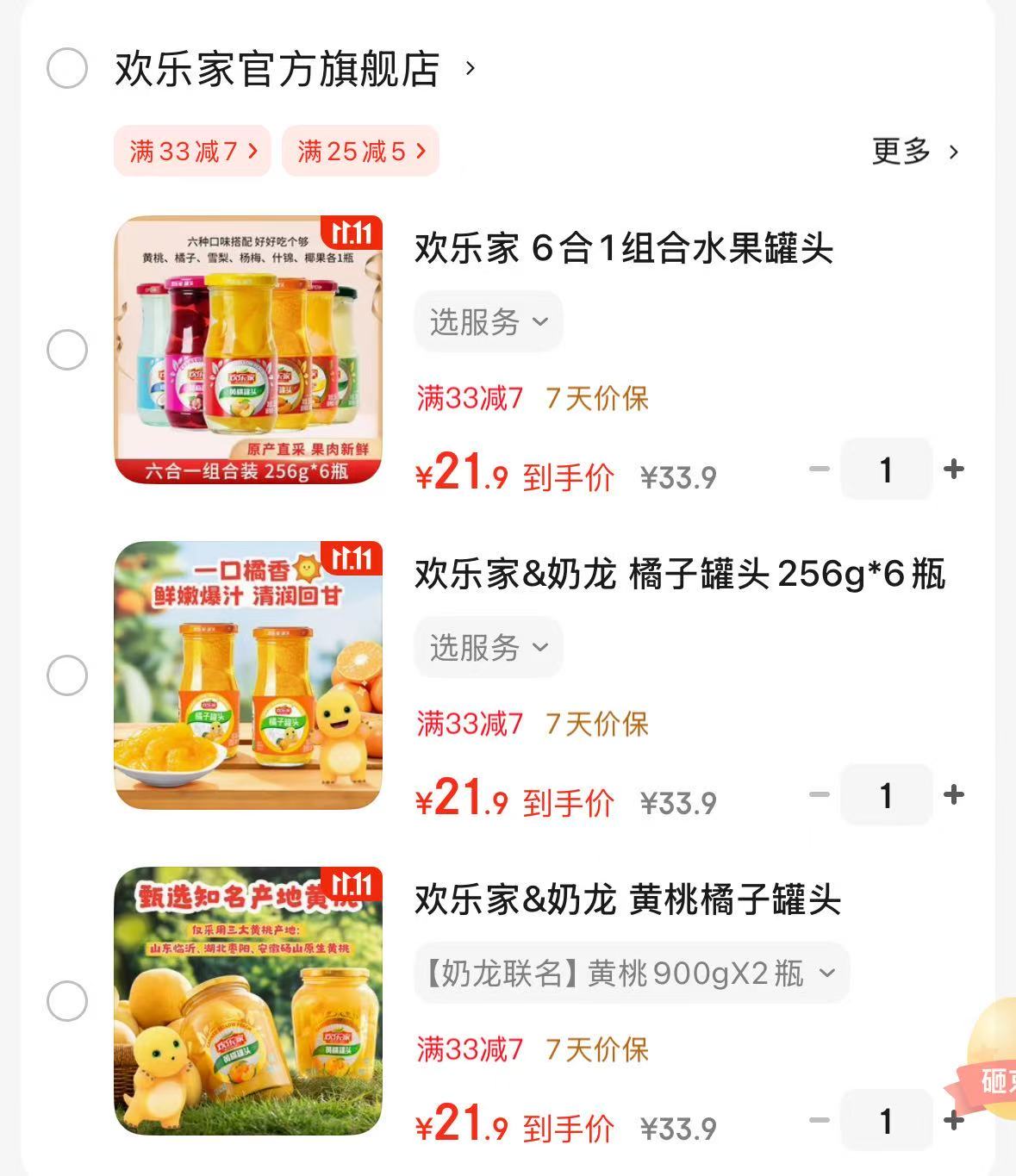Open the 欢乐家官方旗舰店 store page

point(277,69)
